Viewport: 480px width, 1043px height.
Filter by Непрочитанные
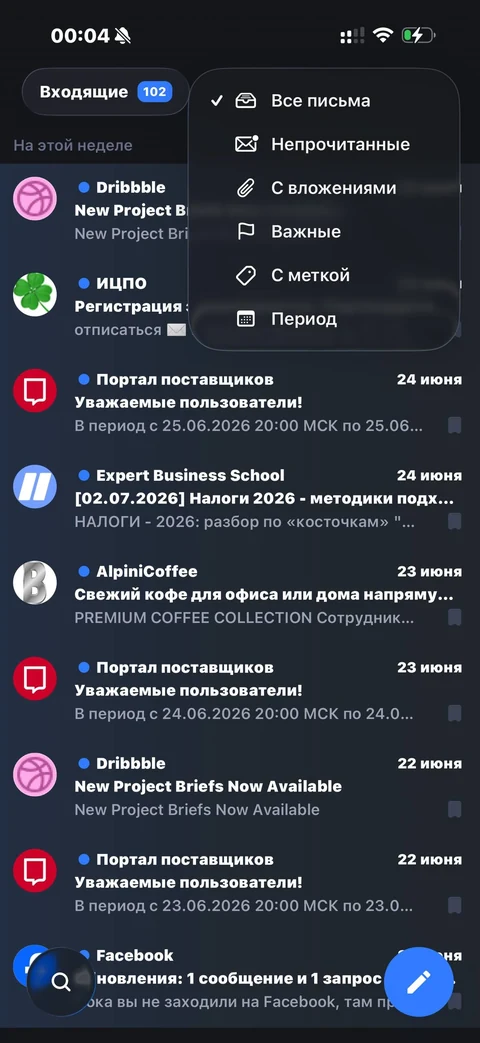[x=324, y=144]
